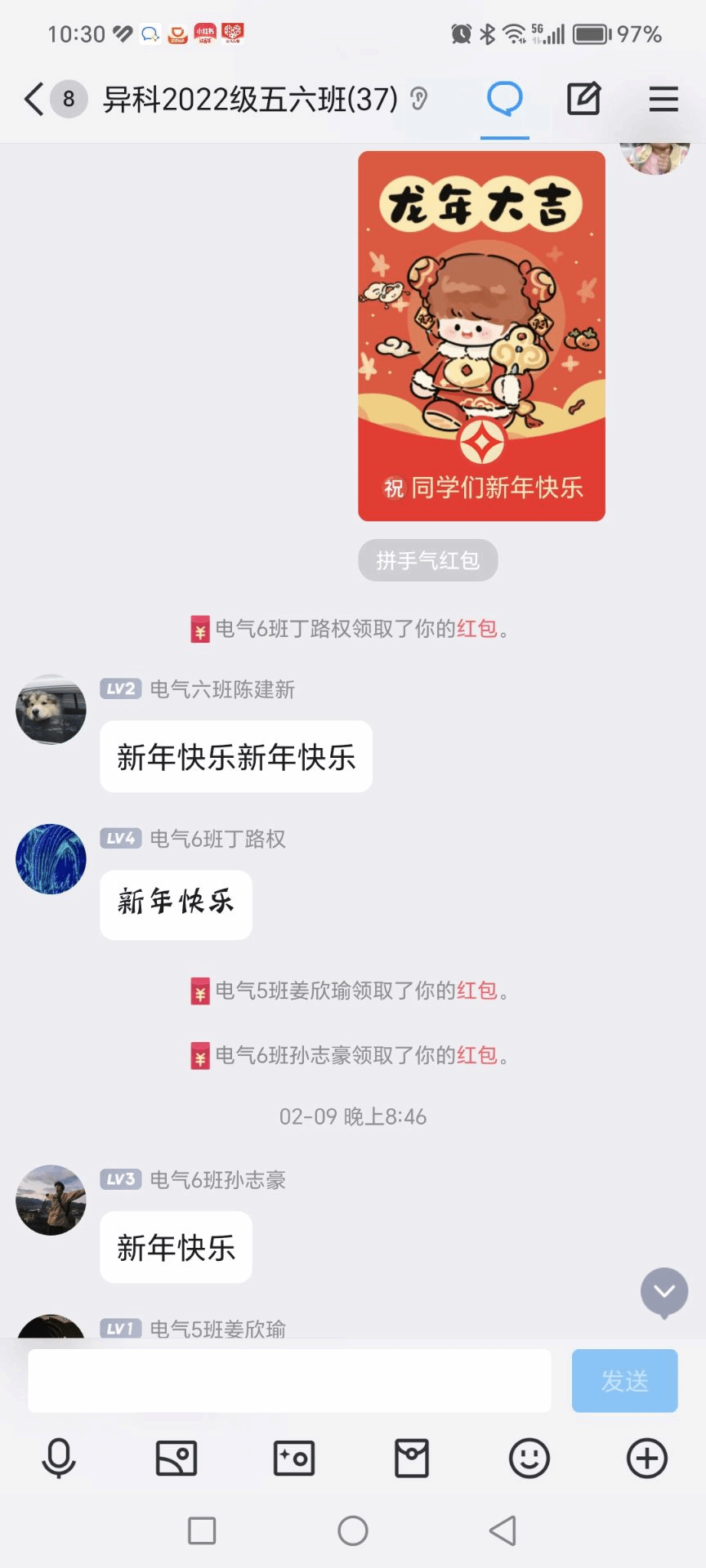Image resolution: width=706 pixels, height=1568 pixels.
Task: Focus the message input field
Action: [289, 1380]
